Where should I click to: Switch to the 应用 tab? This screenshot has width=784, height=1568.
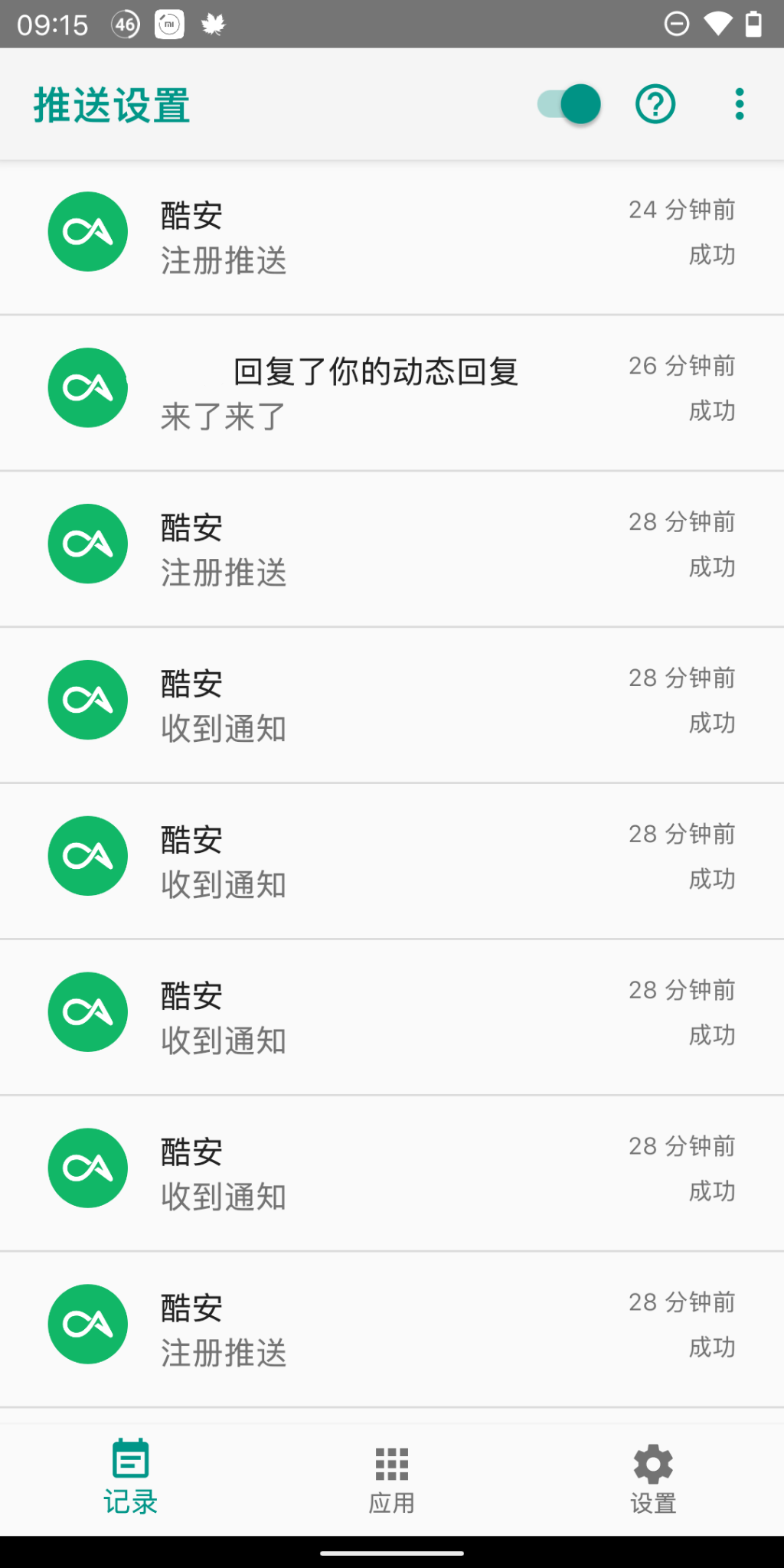click(x=391, y=1478)
